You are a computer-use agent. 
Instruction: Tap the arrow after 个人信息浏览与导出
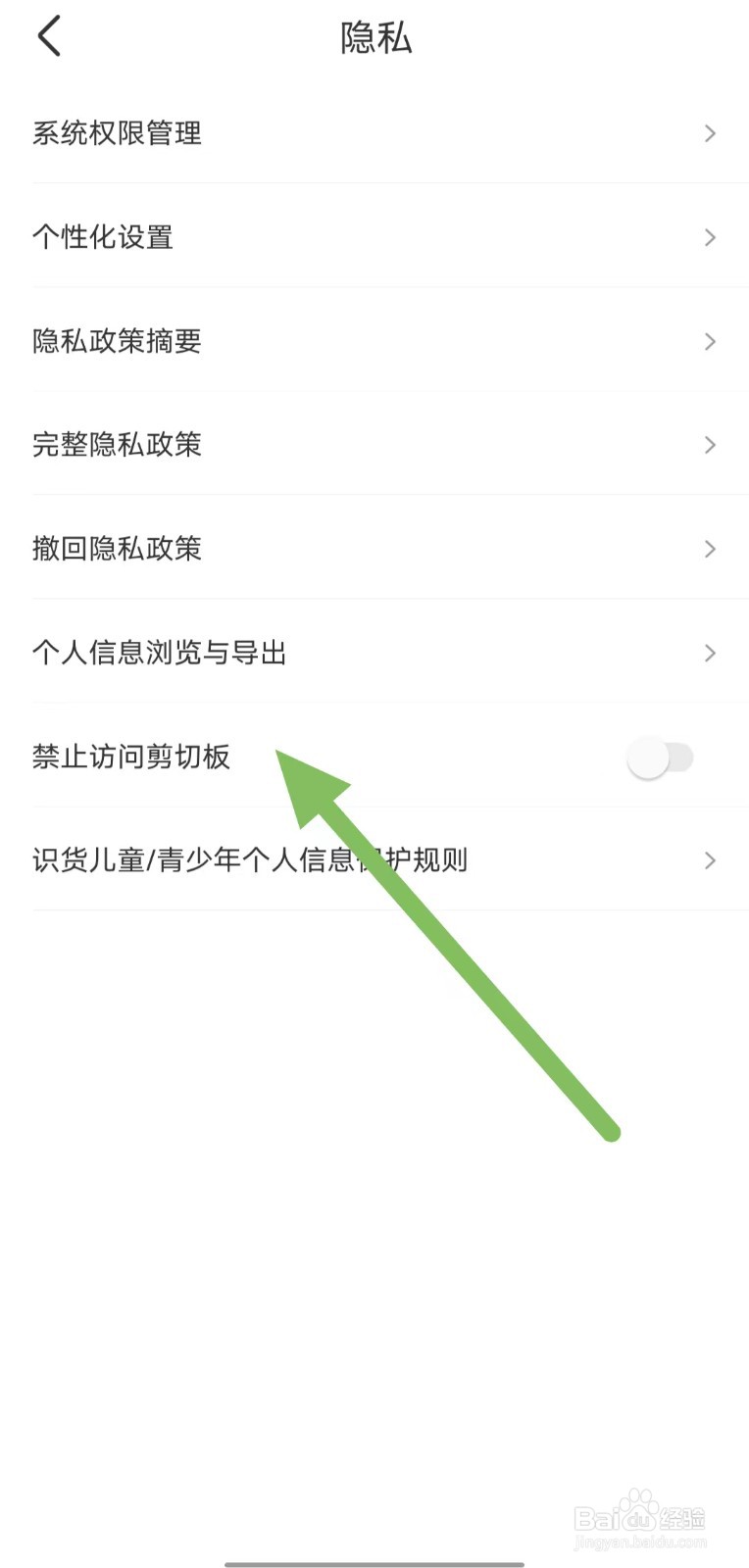click(710, 653)
